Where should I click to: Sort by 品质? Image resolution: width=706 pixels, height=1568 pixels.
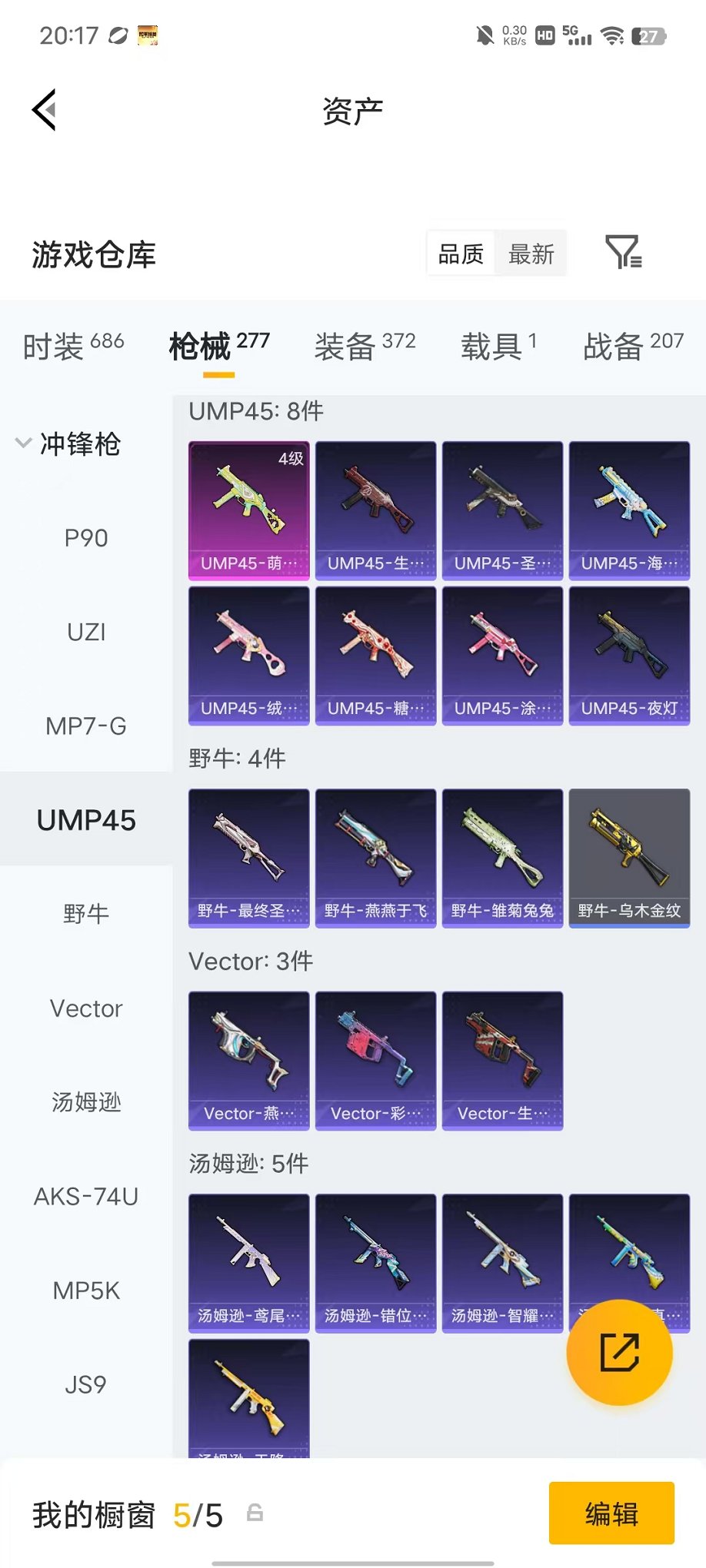click(461, 254)
